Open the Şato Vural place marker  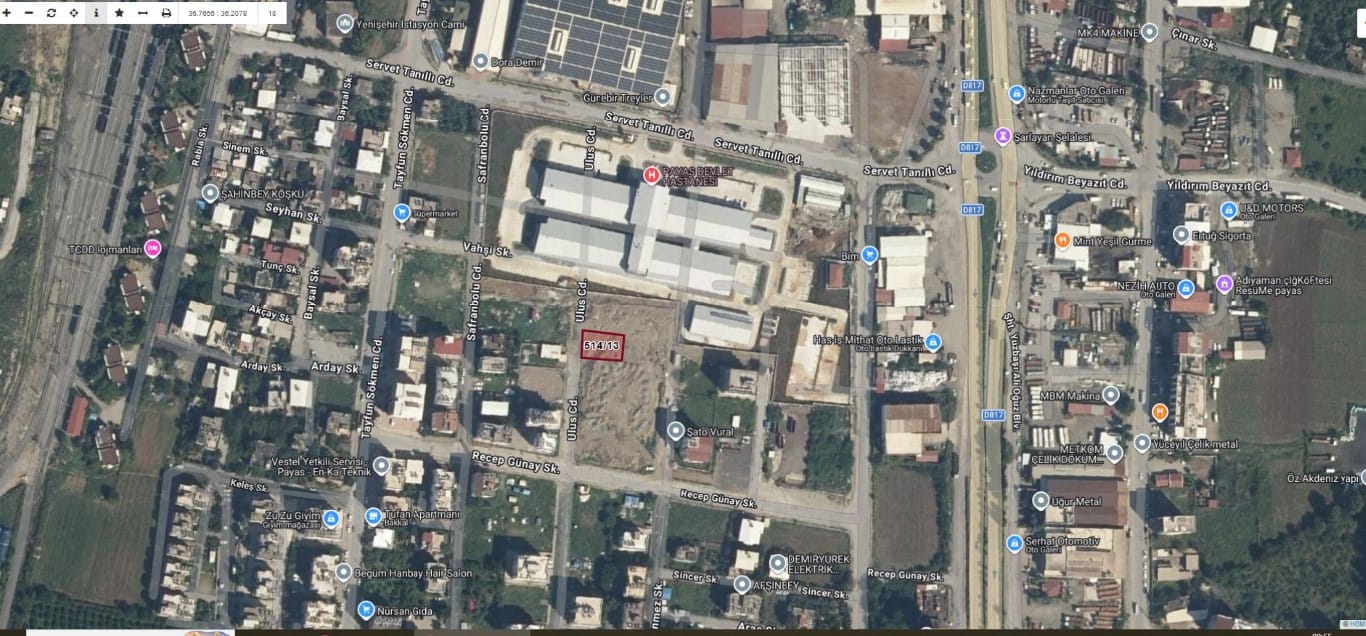(675, 431)
